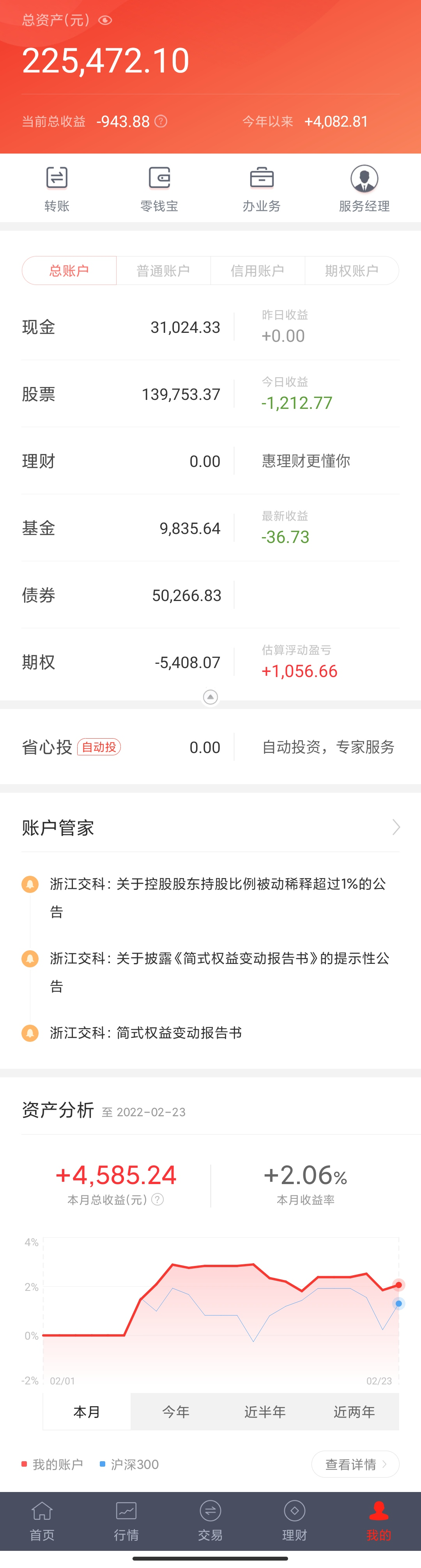Open the help icon beside 当前总收益
The width and height of the screenshot is (421, 1568).
click(x=161, y=121)
